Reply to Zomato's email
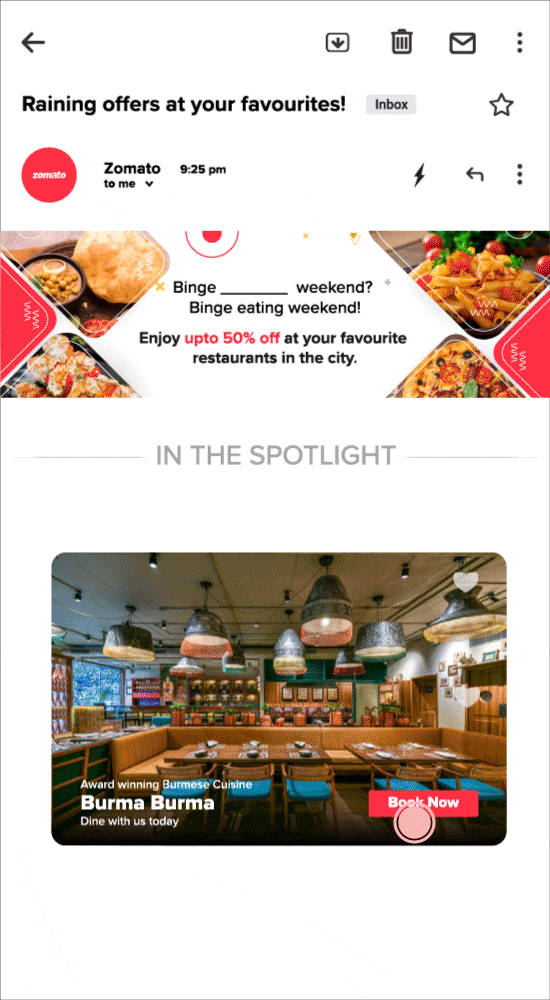550x1000 pixels. (x=474, y=174)
